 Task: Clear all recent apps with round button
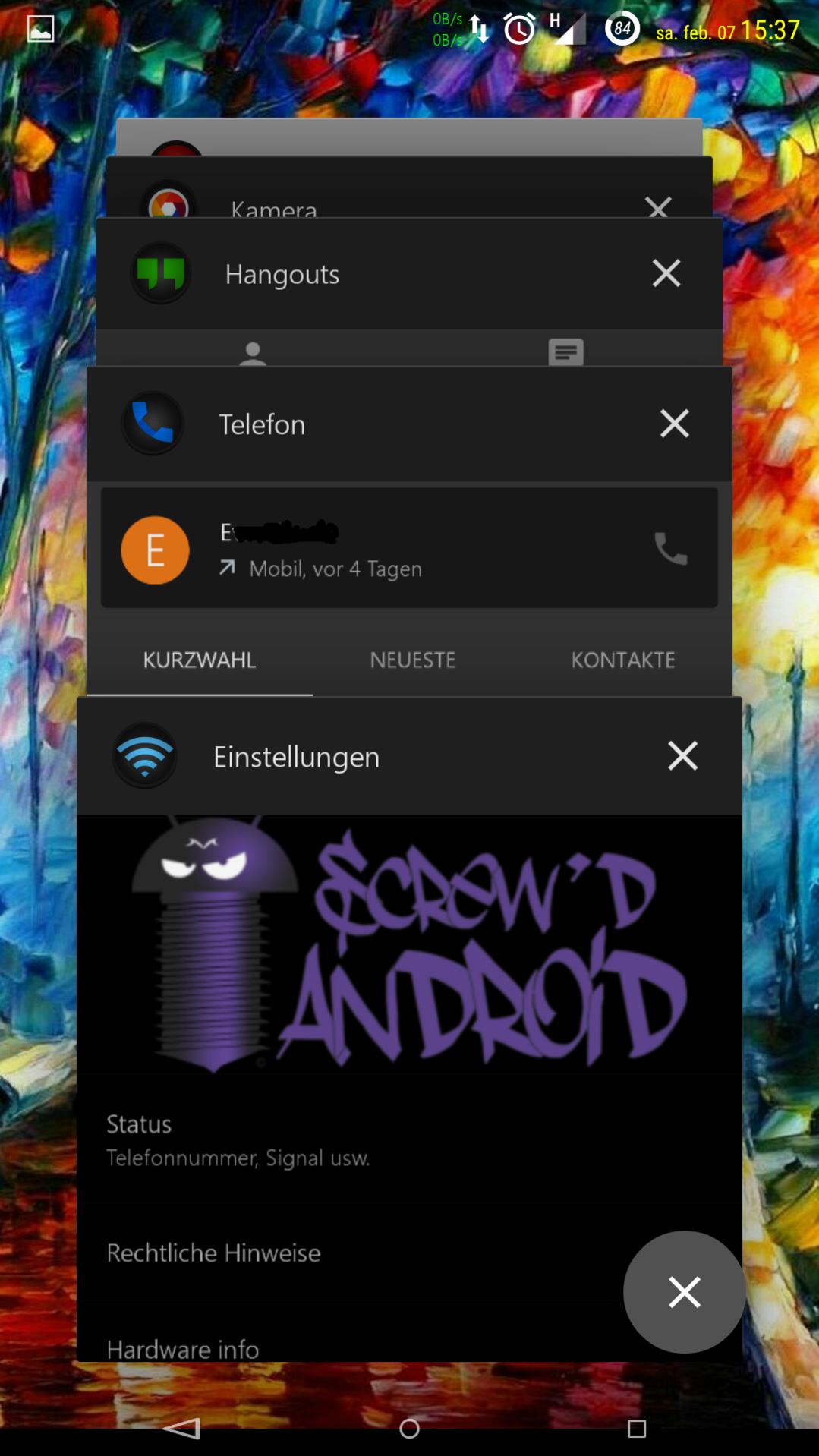tap(684, 1292)
